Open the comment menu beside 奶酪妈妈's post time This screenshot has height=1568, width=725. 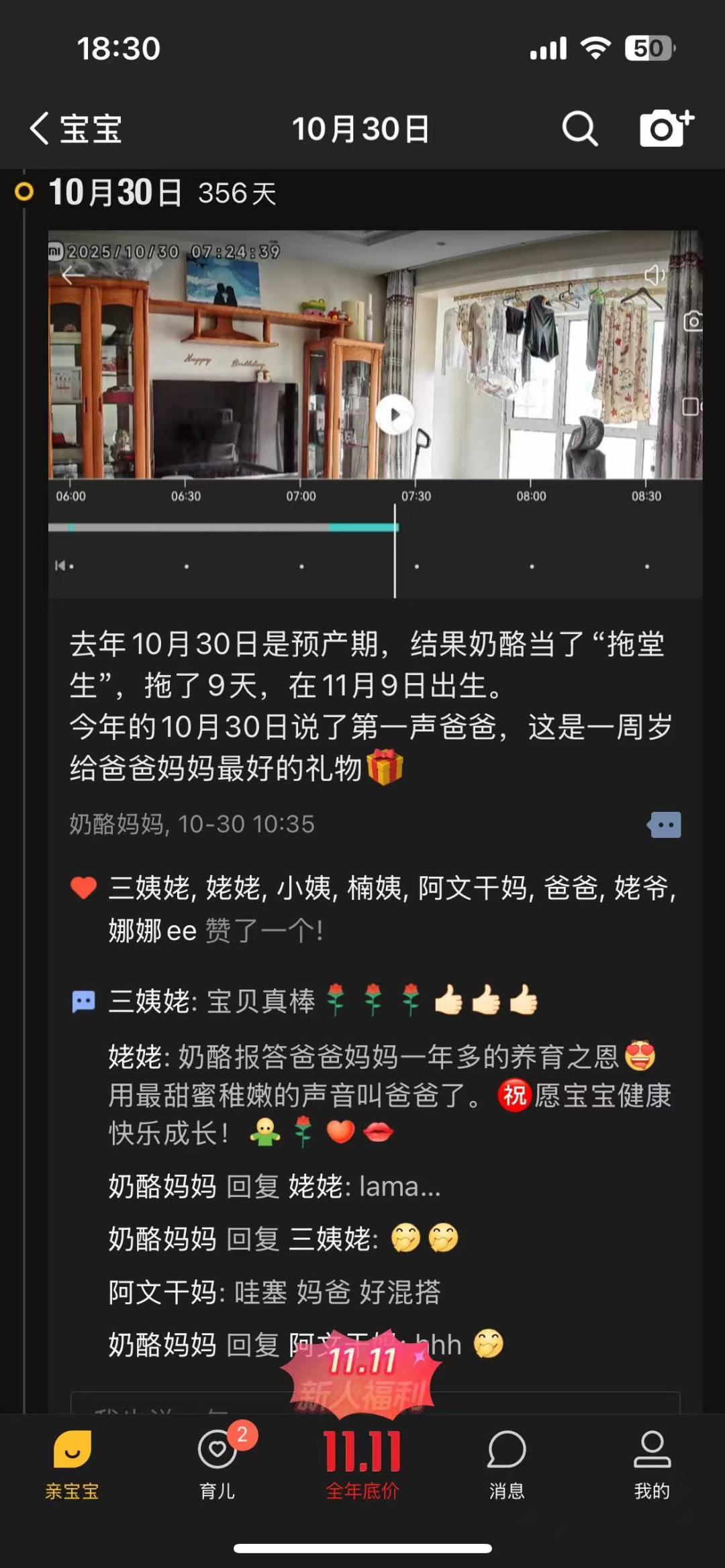(665, 825)
